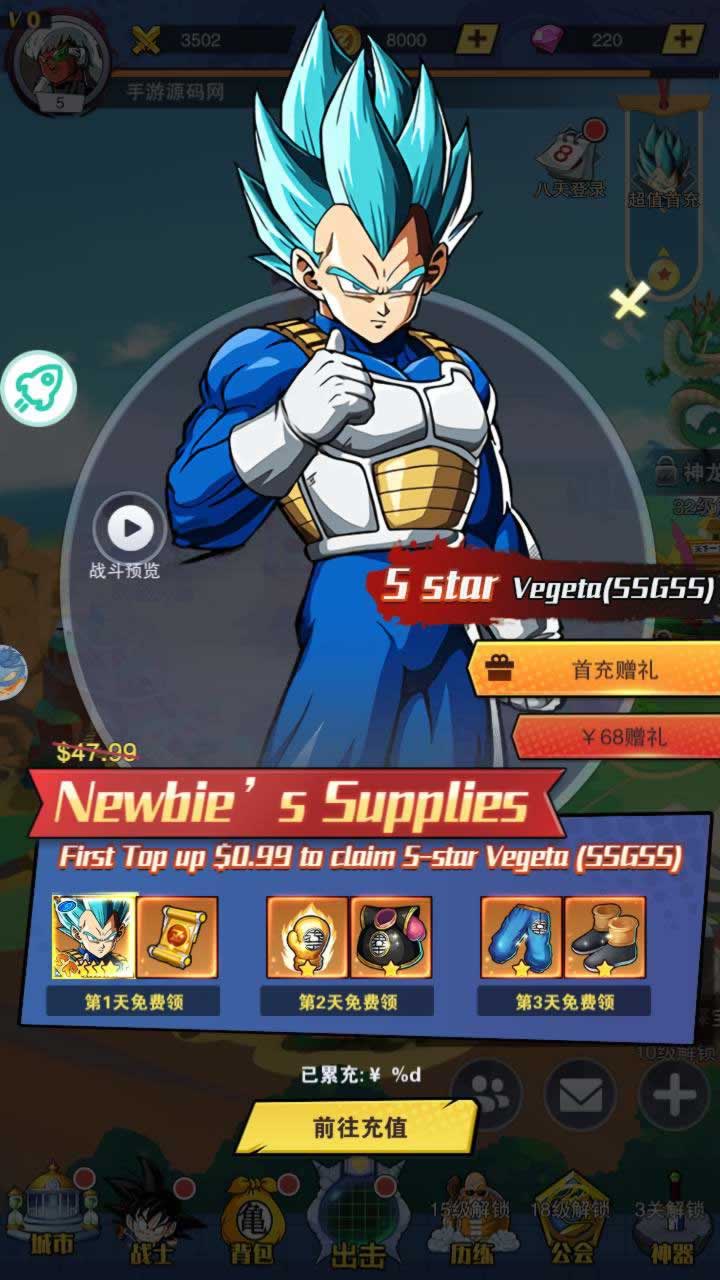View the day 2 orange orb reward
Image resolution: width=720 pixels, height=1280 pixels.
306,937
